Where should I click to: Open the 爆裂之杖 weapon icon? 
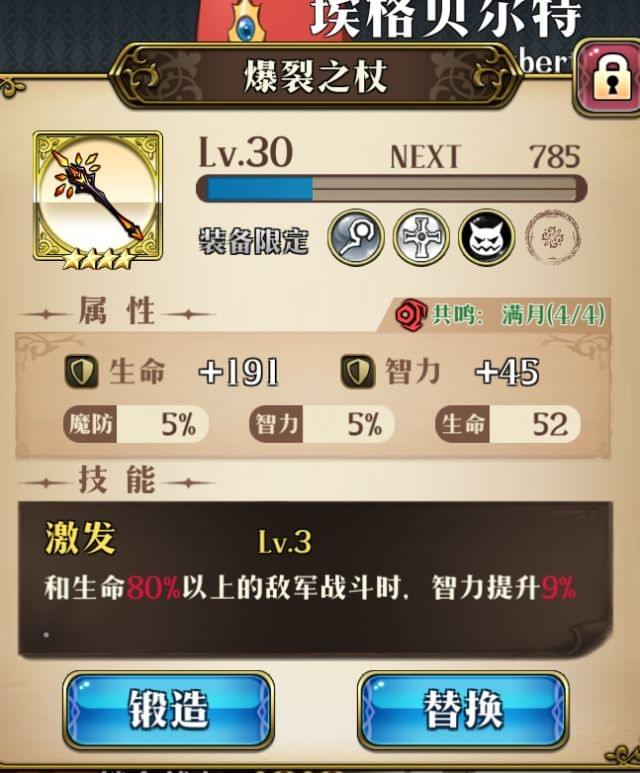[97, 196]
